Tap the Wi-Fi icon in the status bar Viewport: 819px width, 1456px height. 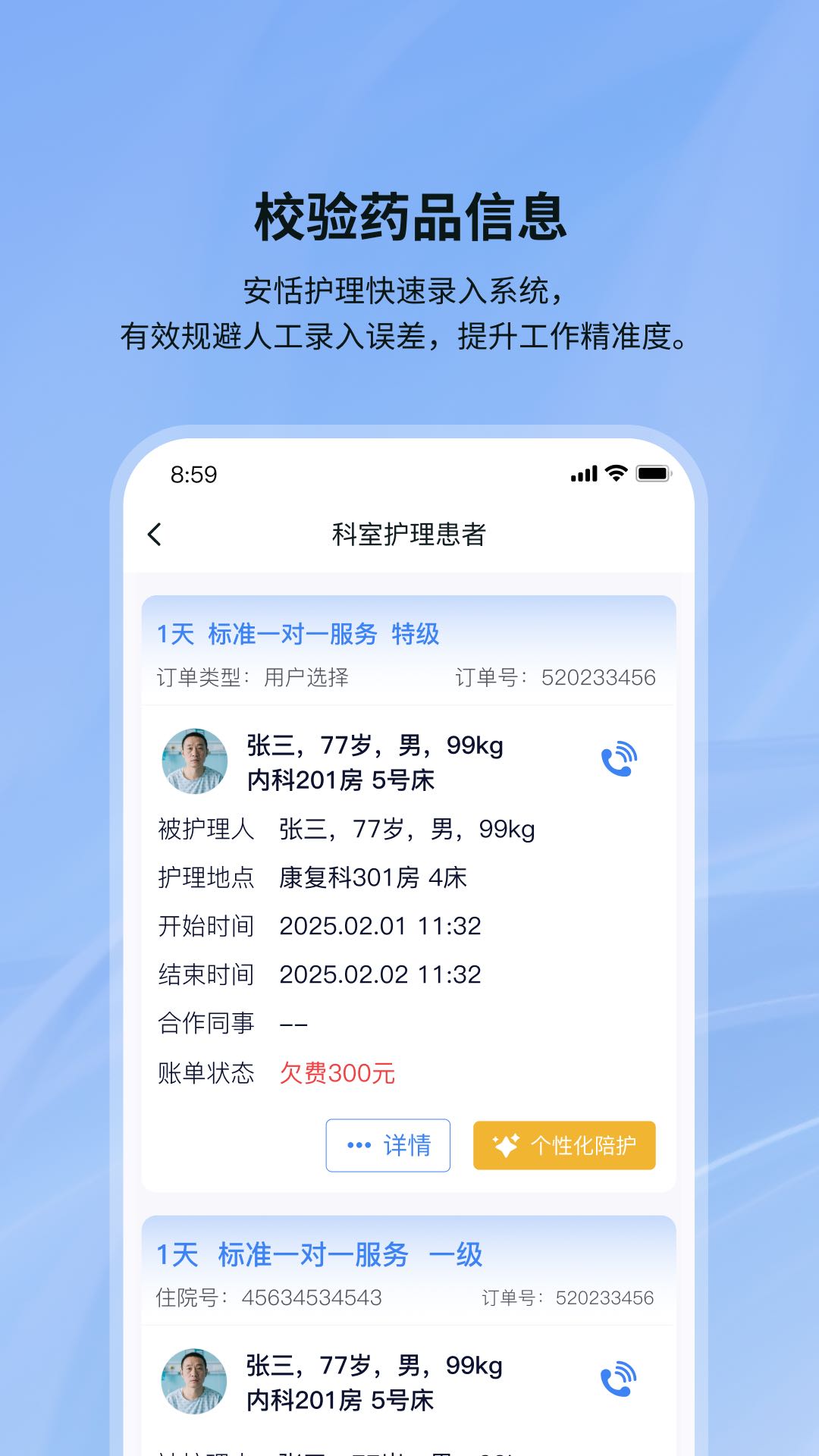tap(617, 474)
